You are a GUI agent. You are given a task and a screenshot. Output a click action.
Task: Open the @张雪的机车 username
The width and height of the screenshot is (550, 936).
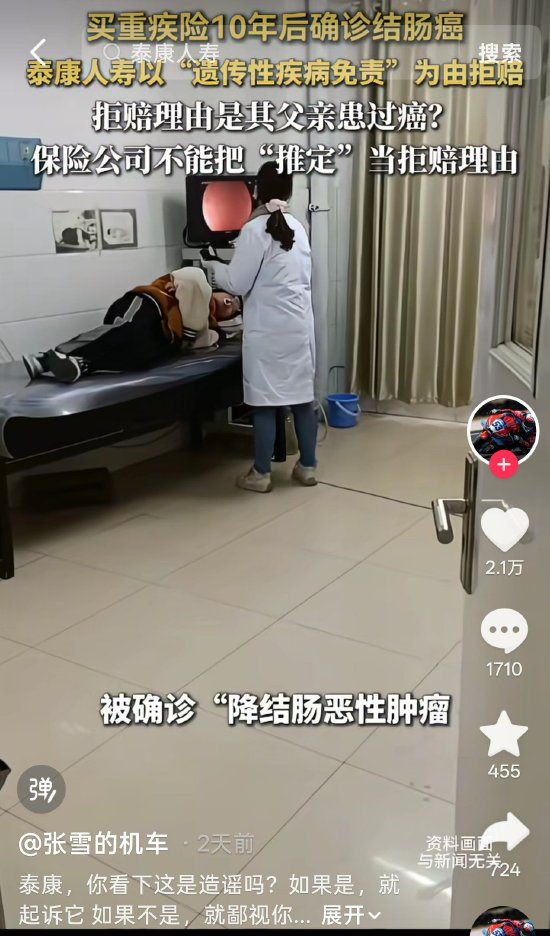(x=94, y=844)
